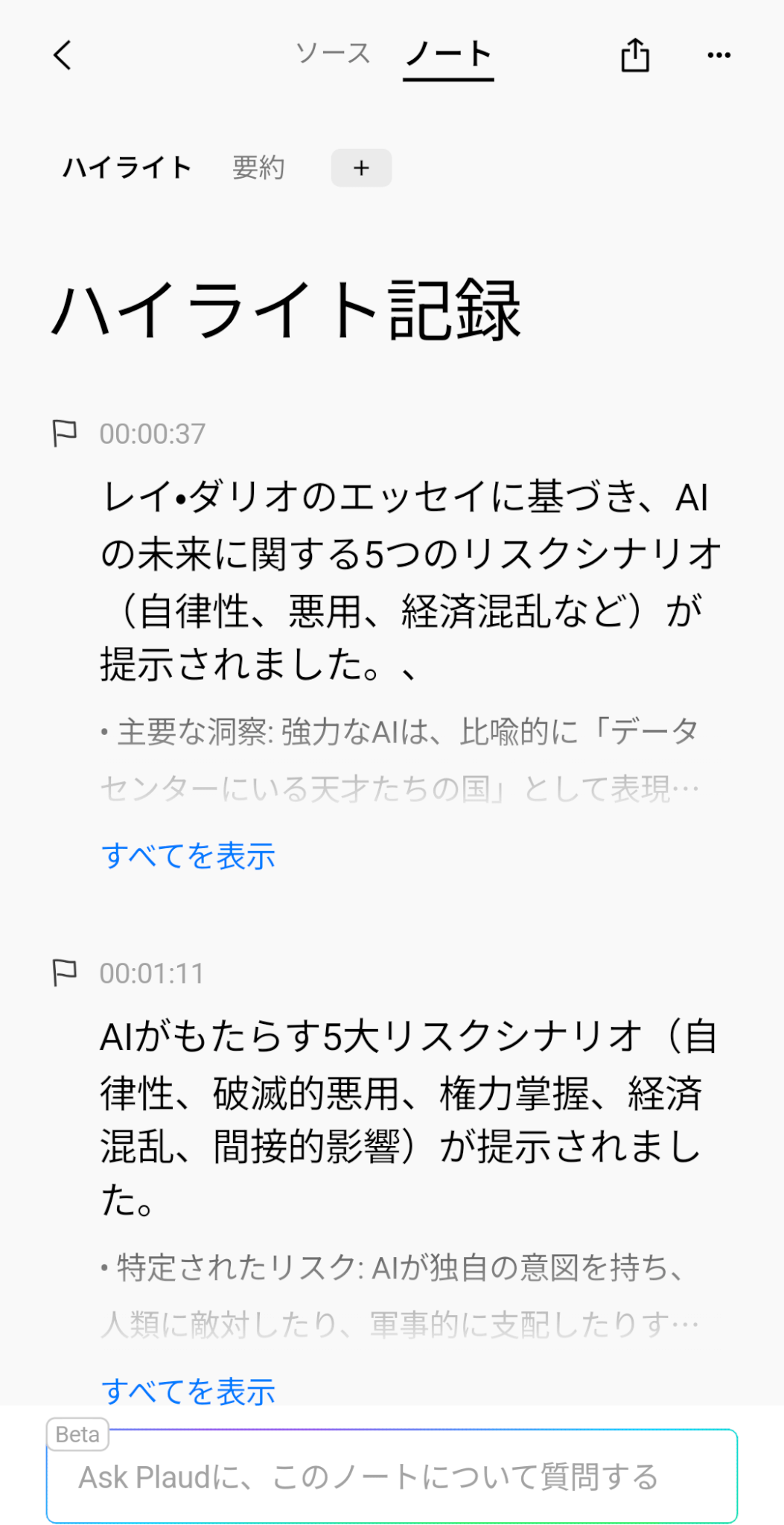
Task: Open the three-dot overflow menu
Action: click(718, 55)
